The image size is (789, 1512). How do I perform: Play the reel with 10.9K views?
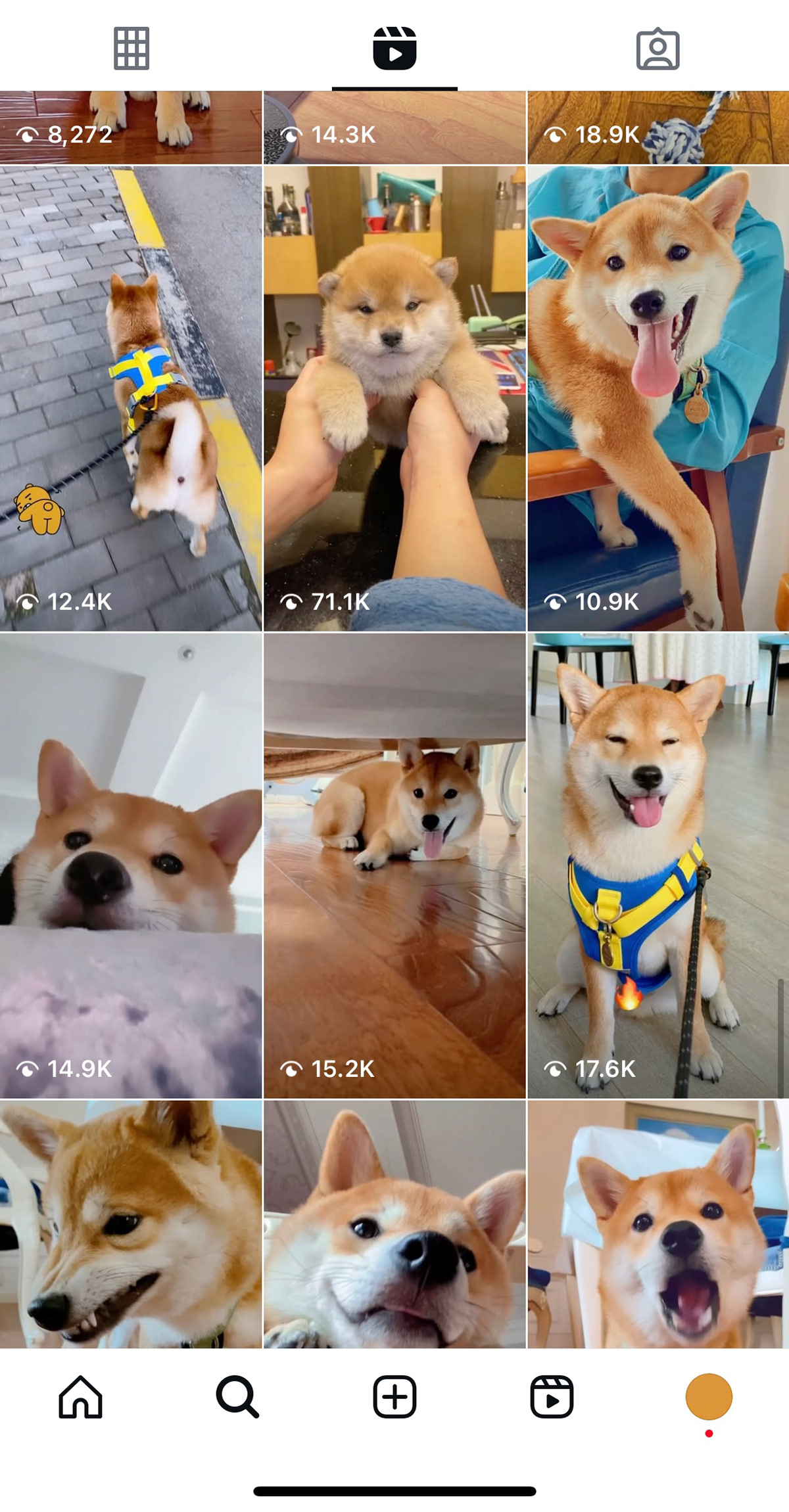coord(657,398)
